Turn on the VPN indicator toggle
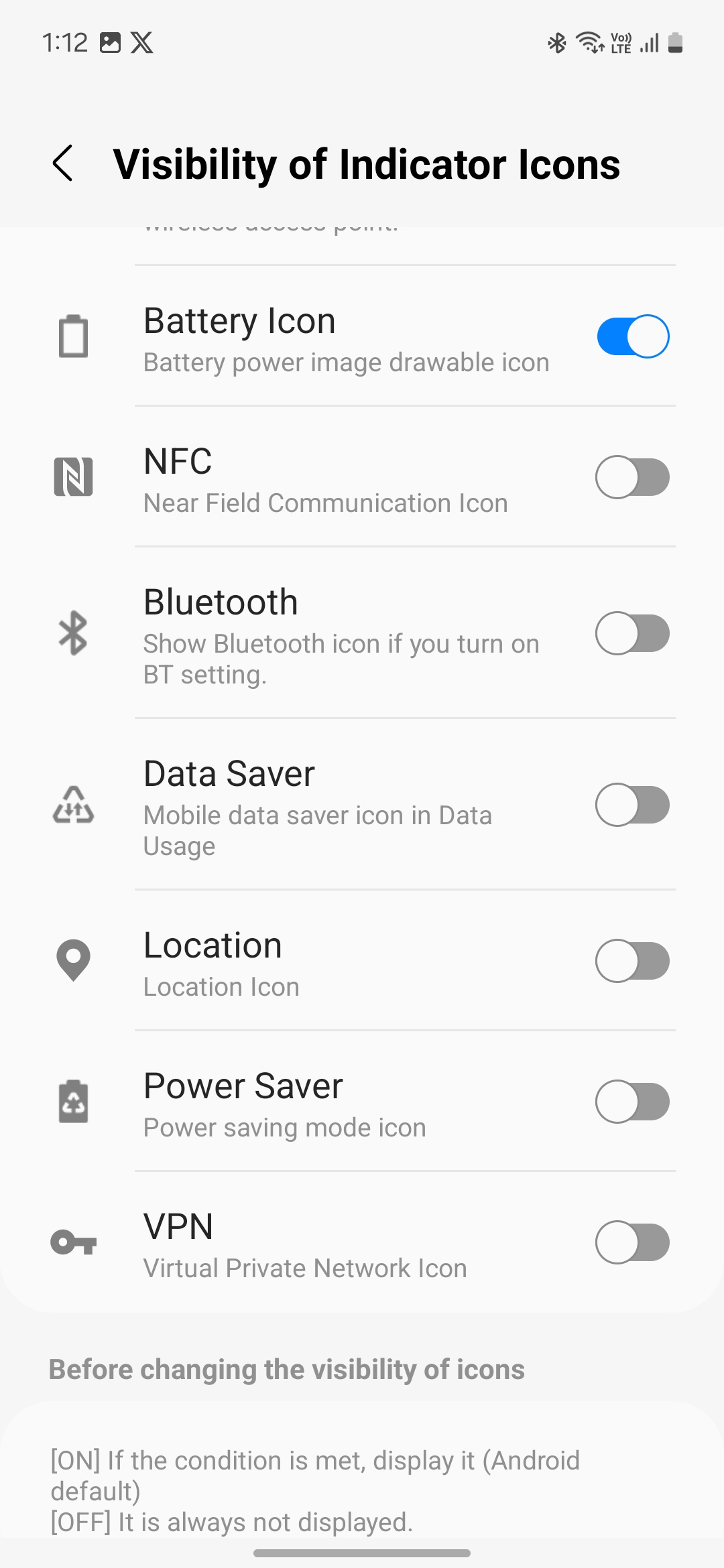The width and height of the screenshot is (724, 1568). click(x=631, y=1242)
